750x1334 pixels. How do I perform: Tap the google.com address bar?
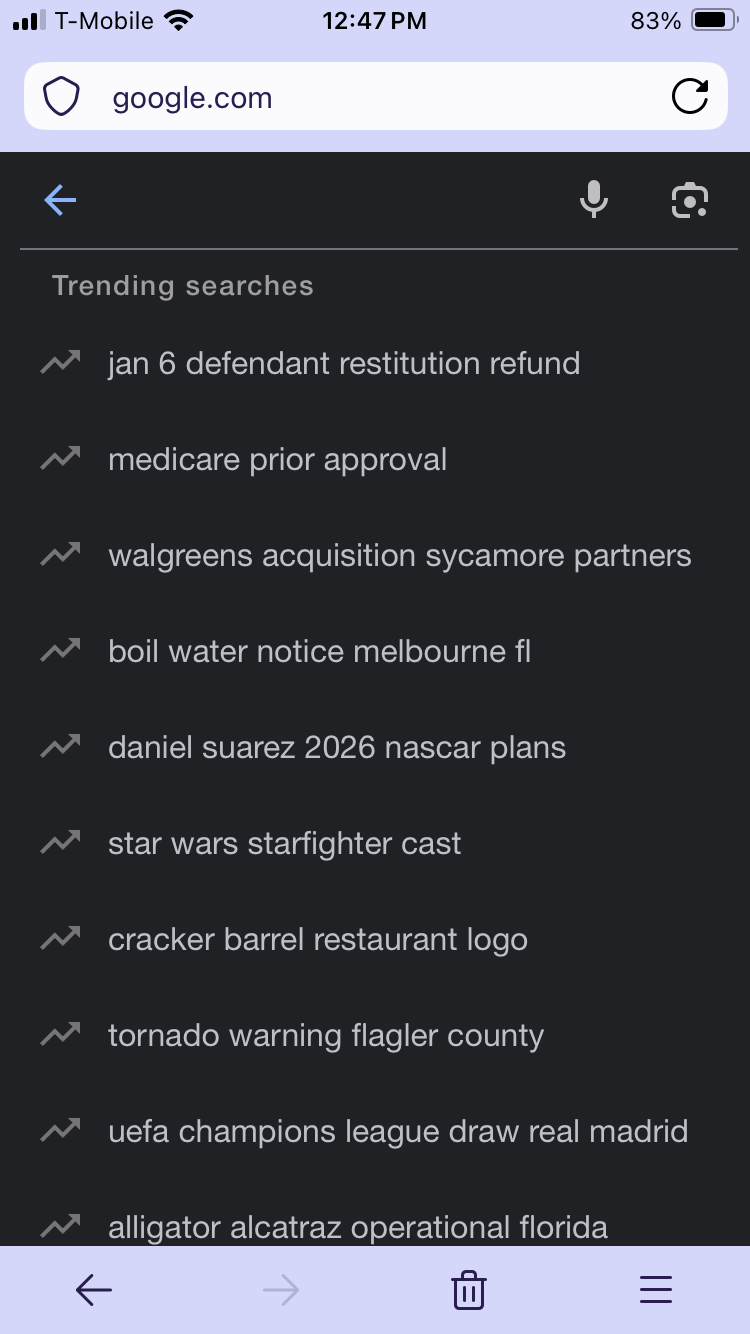[380, 98]
